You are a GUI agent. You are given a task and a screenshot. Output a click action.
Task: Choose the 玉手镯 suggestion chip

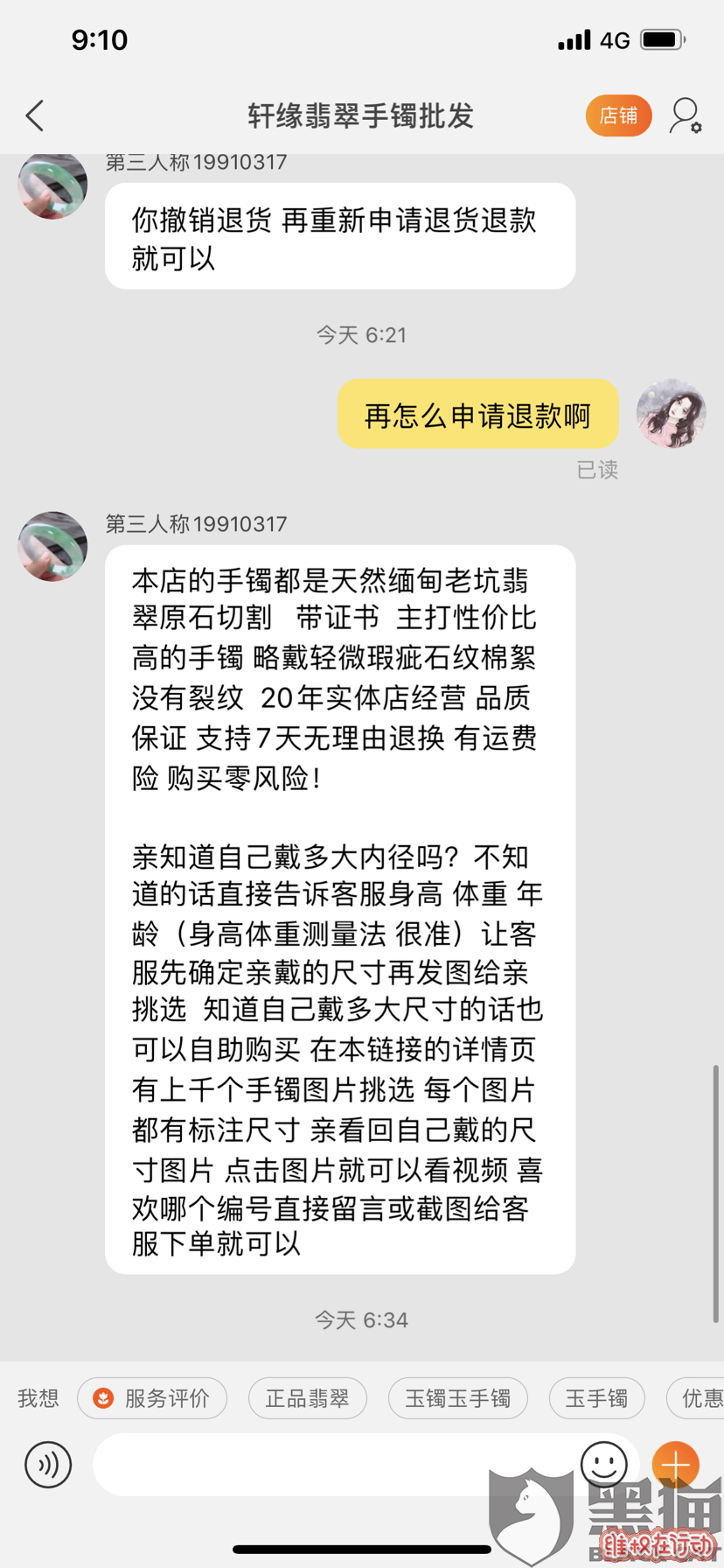pos(596,1398)
